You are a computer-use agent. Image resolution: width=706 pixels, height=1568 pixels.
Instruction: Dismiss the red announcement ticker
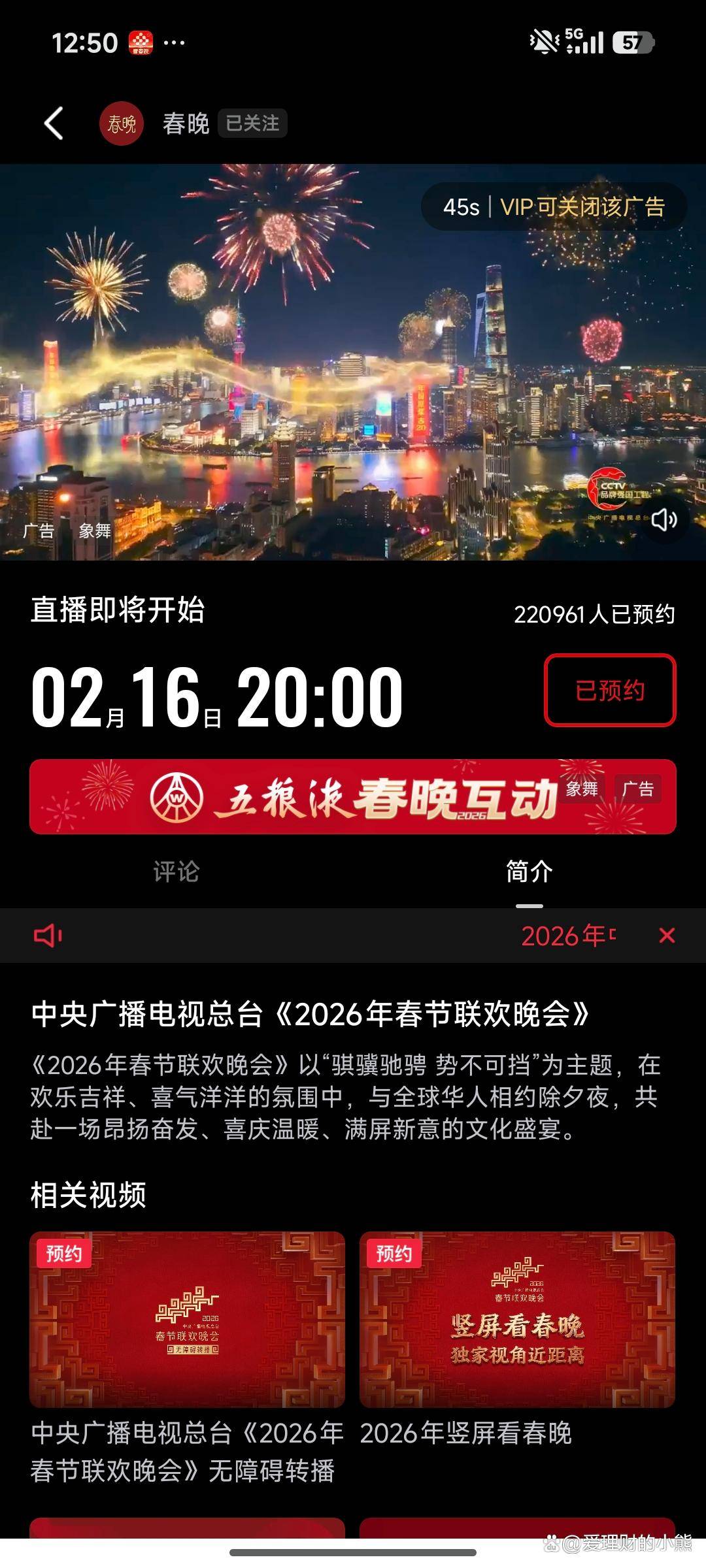(667, 936)
